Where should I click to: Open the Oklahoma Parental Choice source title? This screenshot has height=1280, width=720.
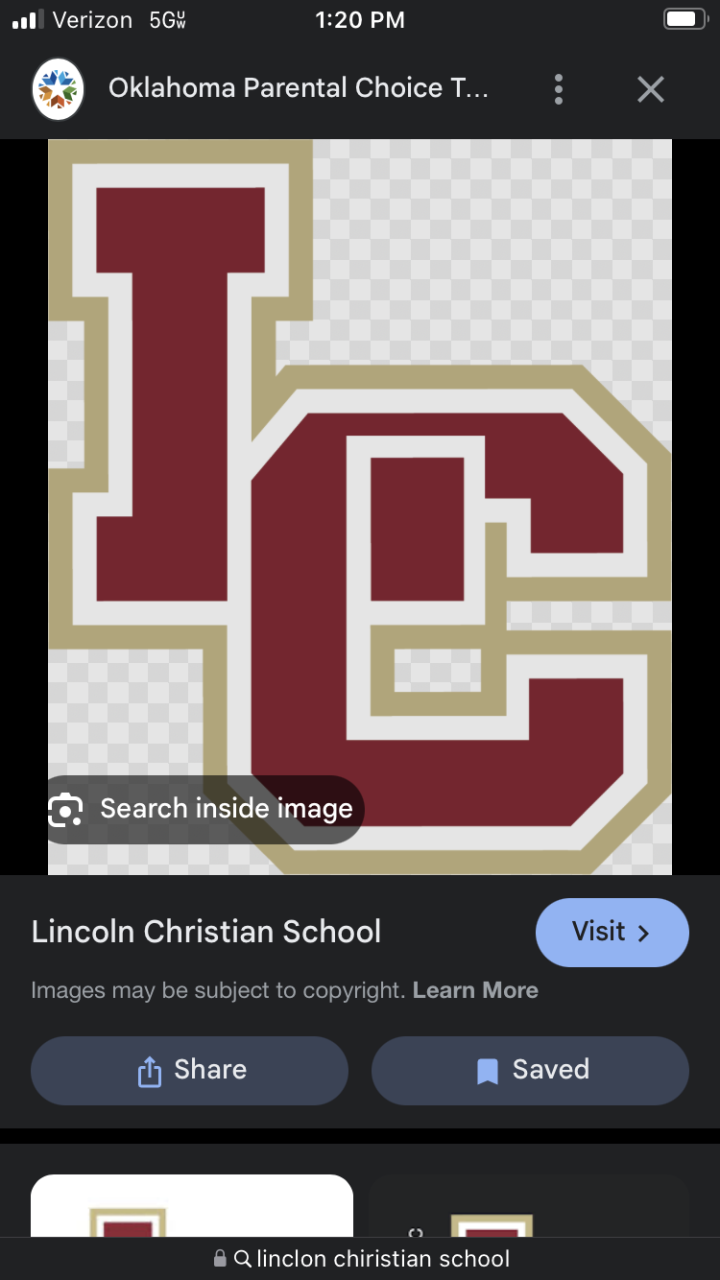[298, 88]
